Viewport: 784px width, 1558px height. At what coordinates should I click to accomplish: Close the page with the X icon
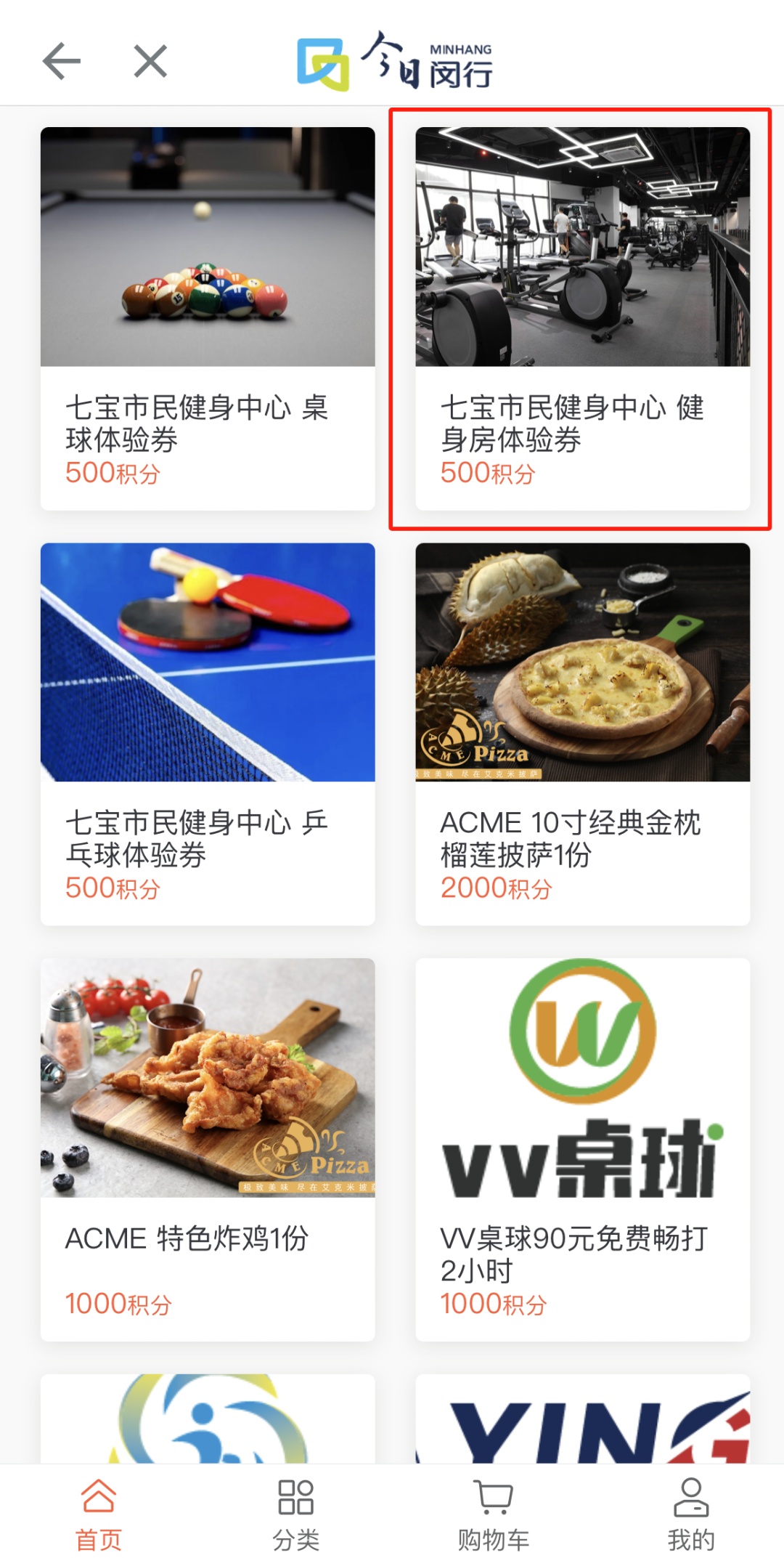[150, 61]
